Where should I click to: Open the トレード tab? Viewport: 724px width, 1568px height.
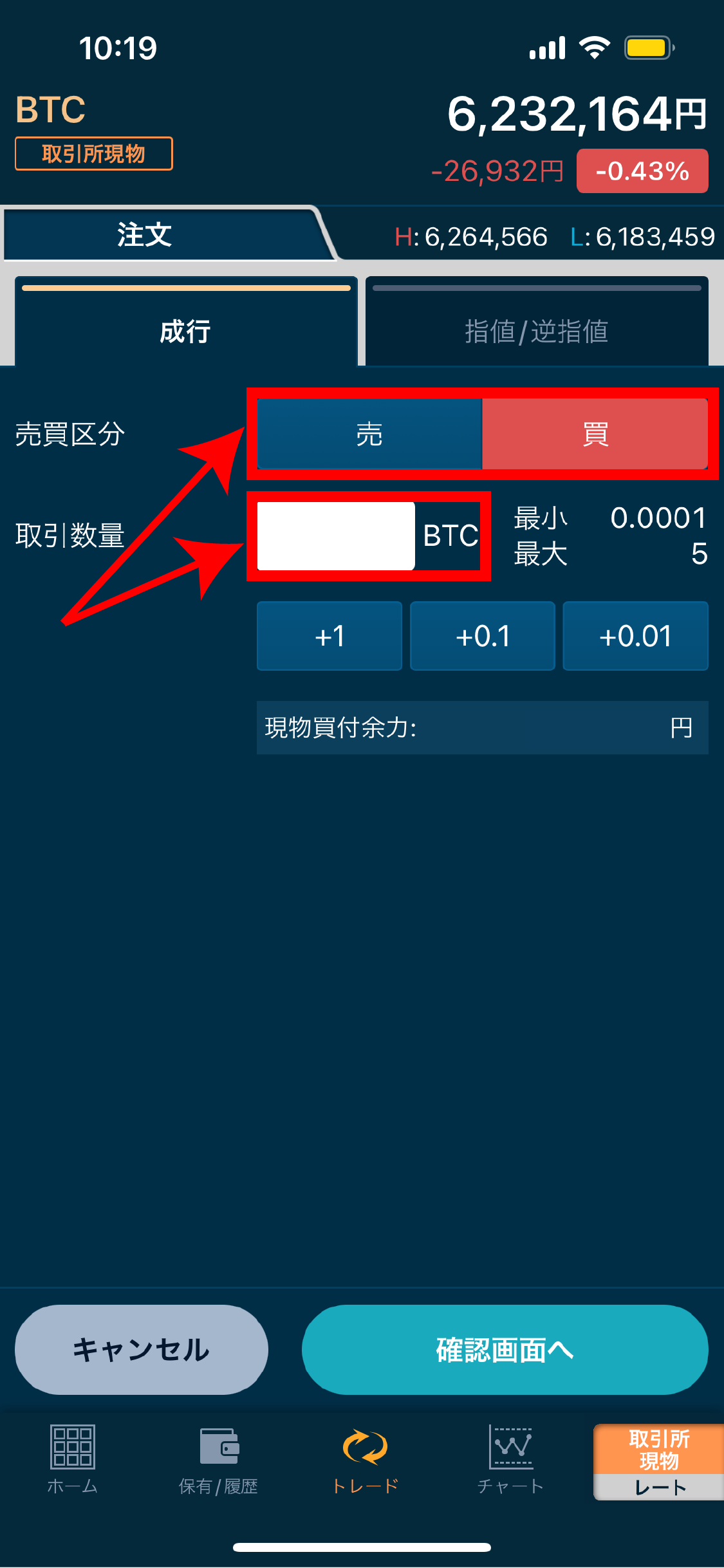pyautogui.click(x=364, y=1459)
